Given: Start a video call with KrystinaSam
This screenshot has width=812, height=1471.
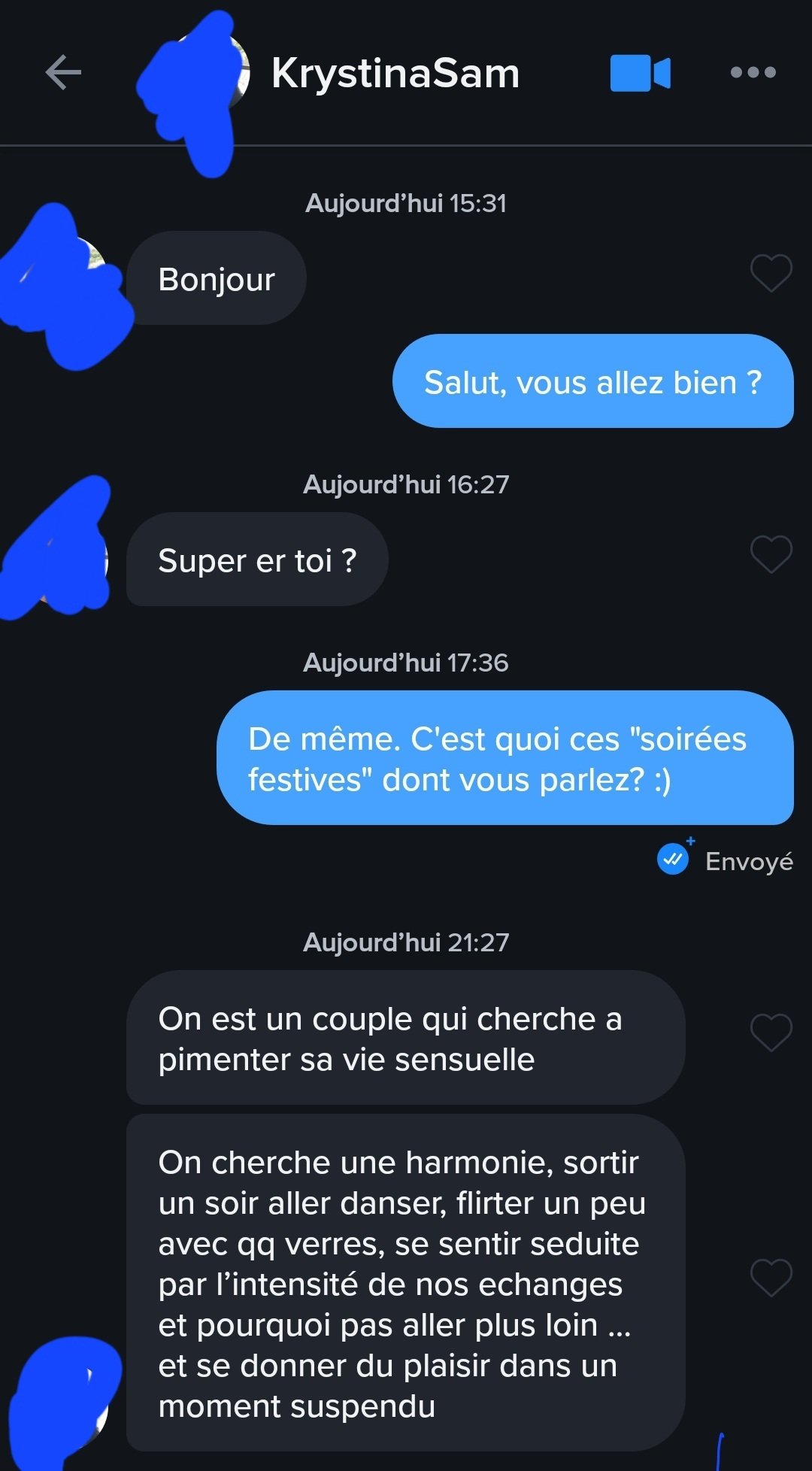Looking at the screenshot, I should [x=640, y=73].
